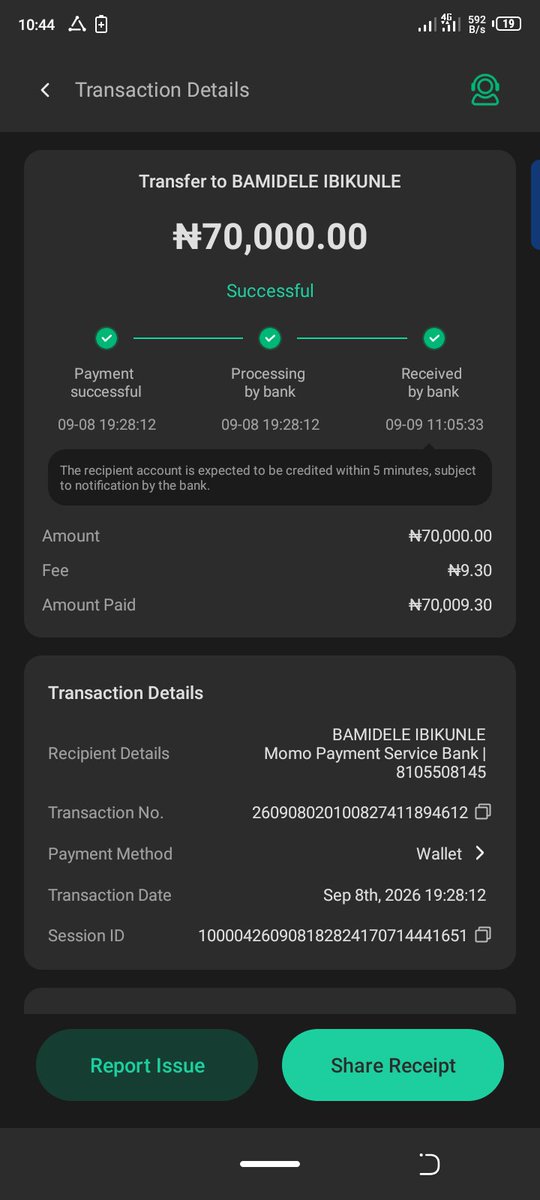540x1200 pixels.
Task: Tap the Report Issue button
Action: pyautogui.click(x=147, y=1065)
